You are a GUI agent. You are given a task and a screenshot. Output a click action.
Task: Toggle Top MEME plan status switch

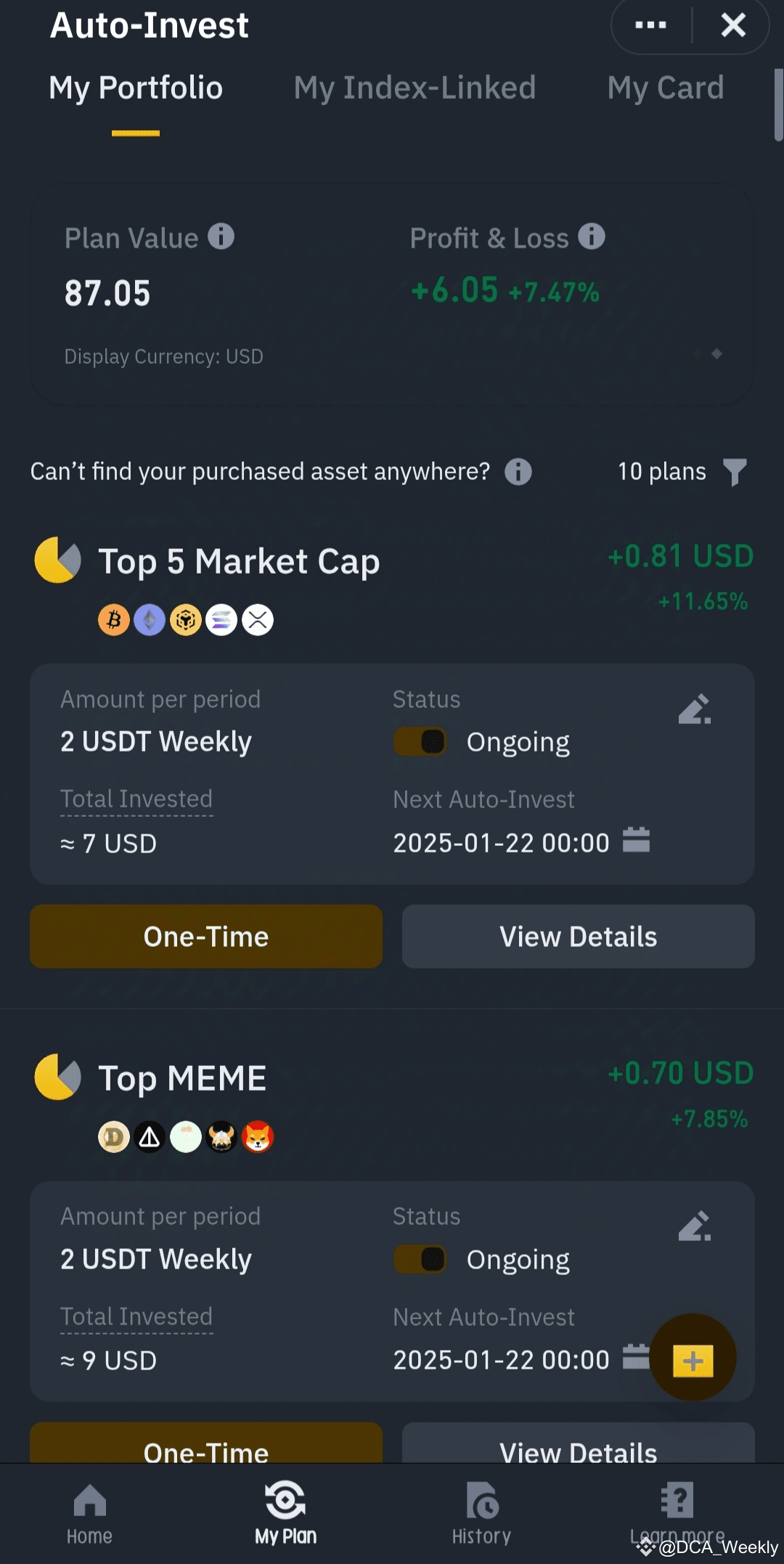tap(420, 1259)
